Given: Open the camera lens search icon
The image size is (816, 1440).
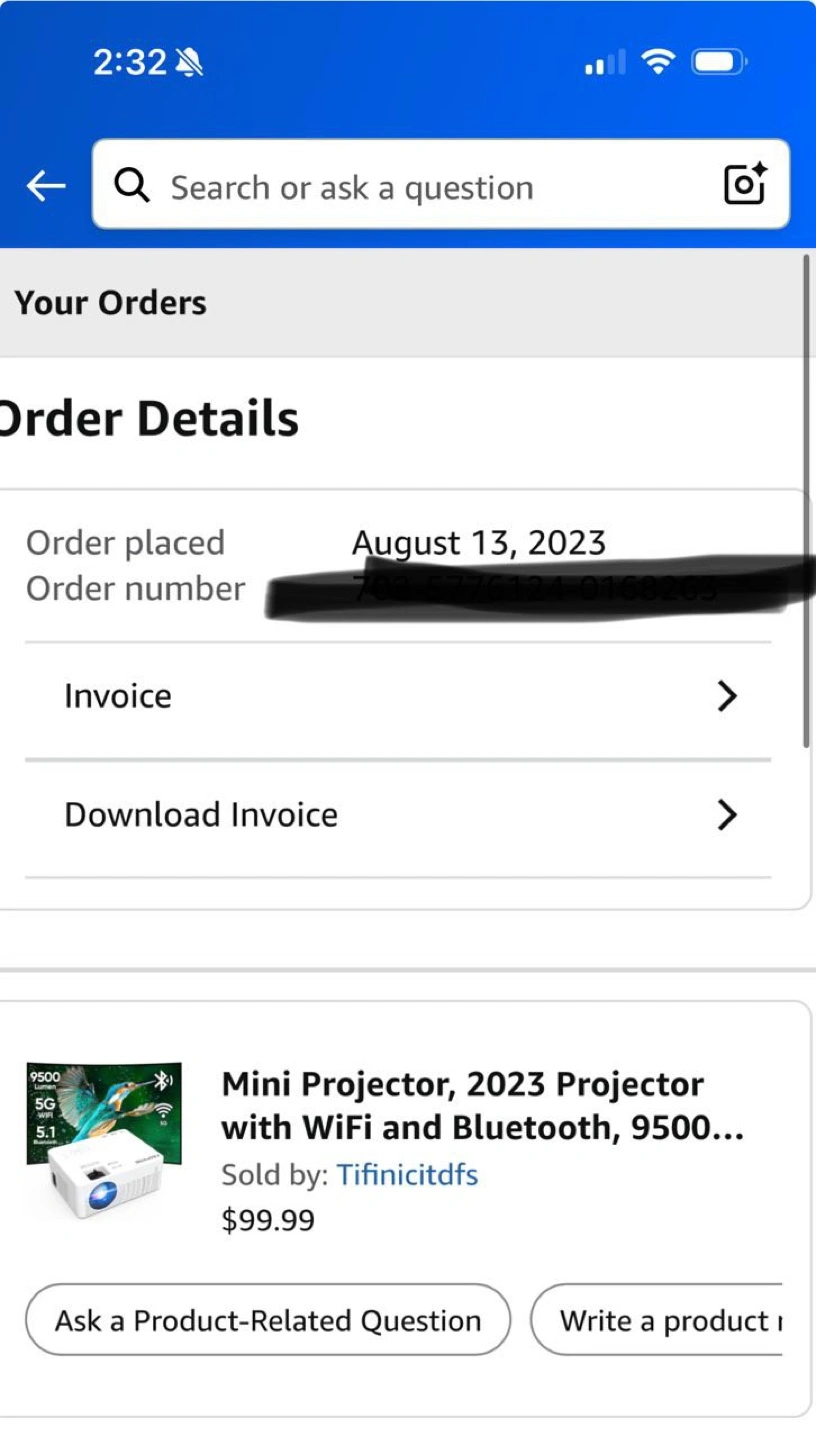Looking at the screenshot, I should click(x=745, y=184).
